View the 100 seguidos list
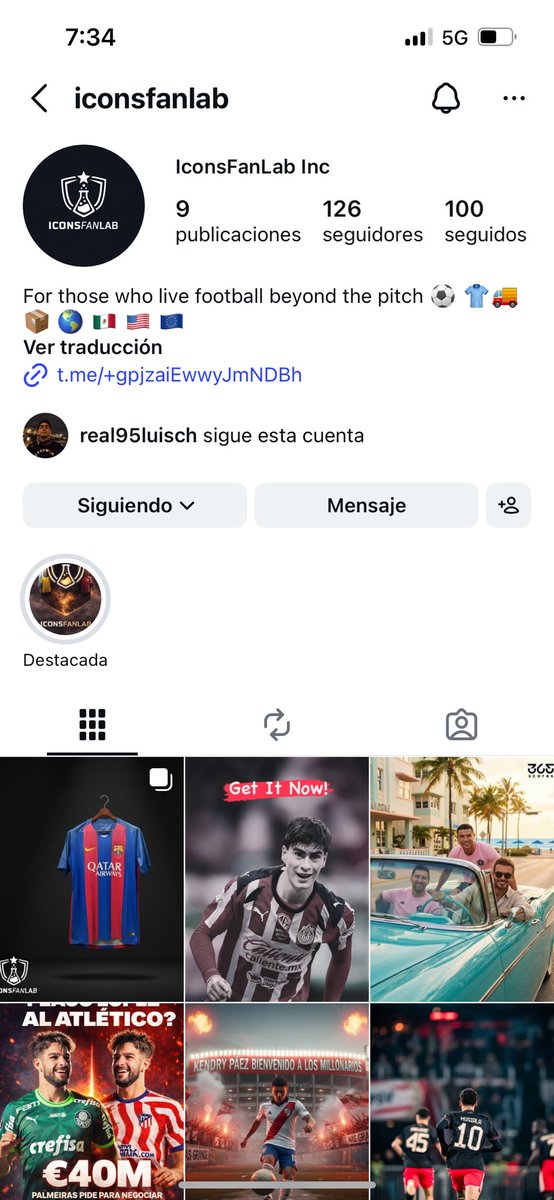 [485, 221]
